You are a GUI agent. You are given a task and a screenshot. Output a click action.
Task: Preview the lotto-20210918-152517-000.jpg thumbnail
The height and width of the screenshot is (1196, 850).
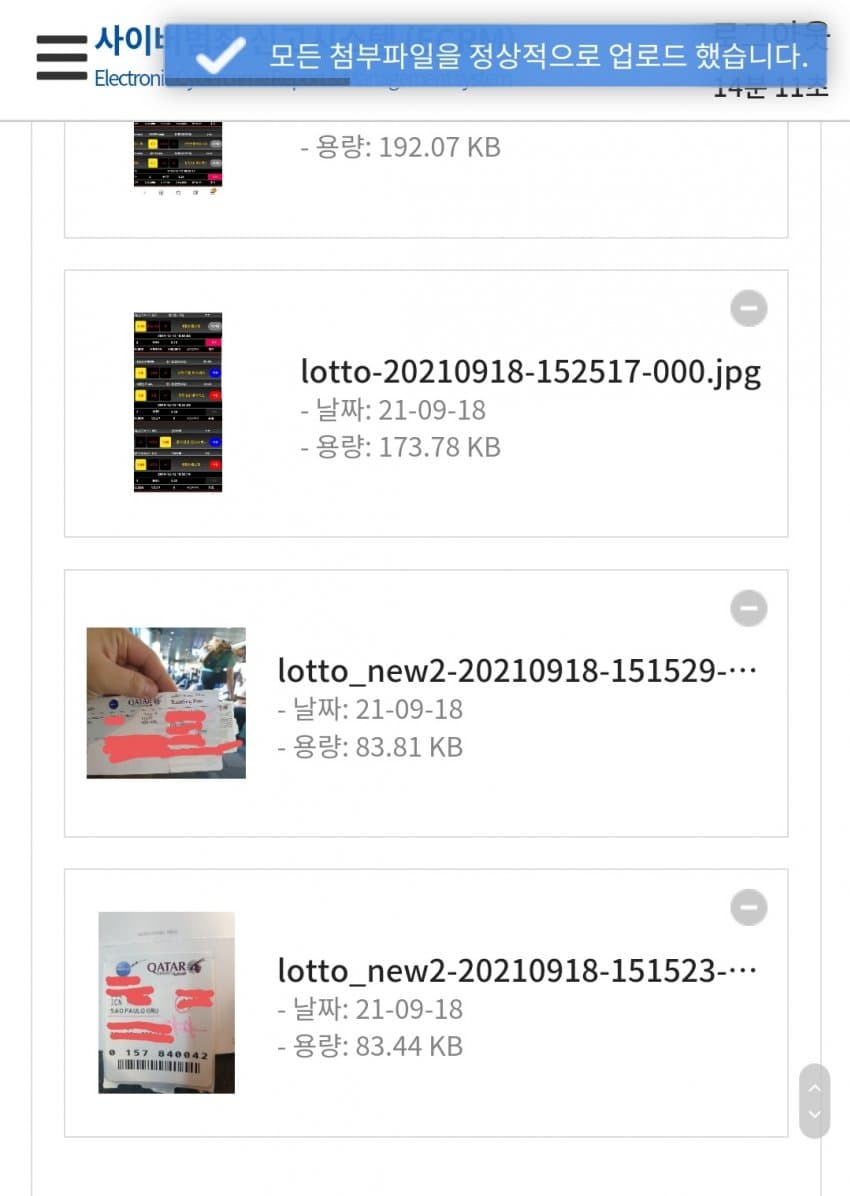pyautogui.click(x=178, y=403)
